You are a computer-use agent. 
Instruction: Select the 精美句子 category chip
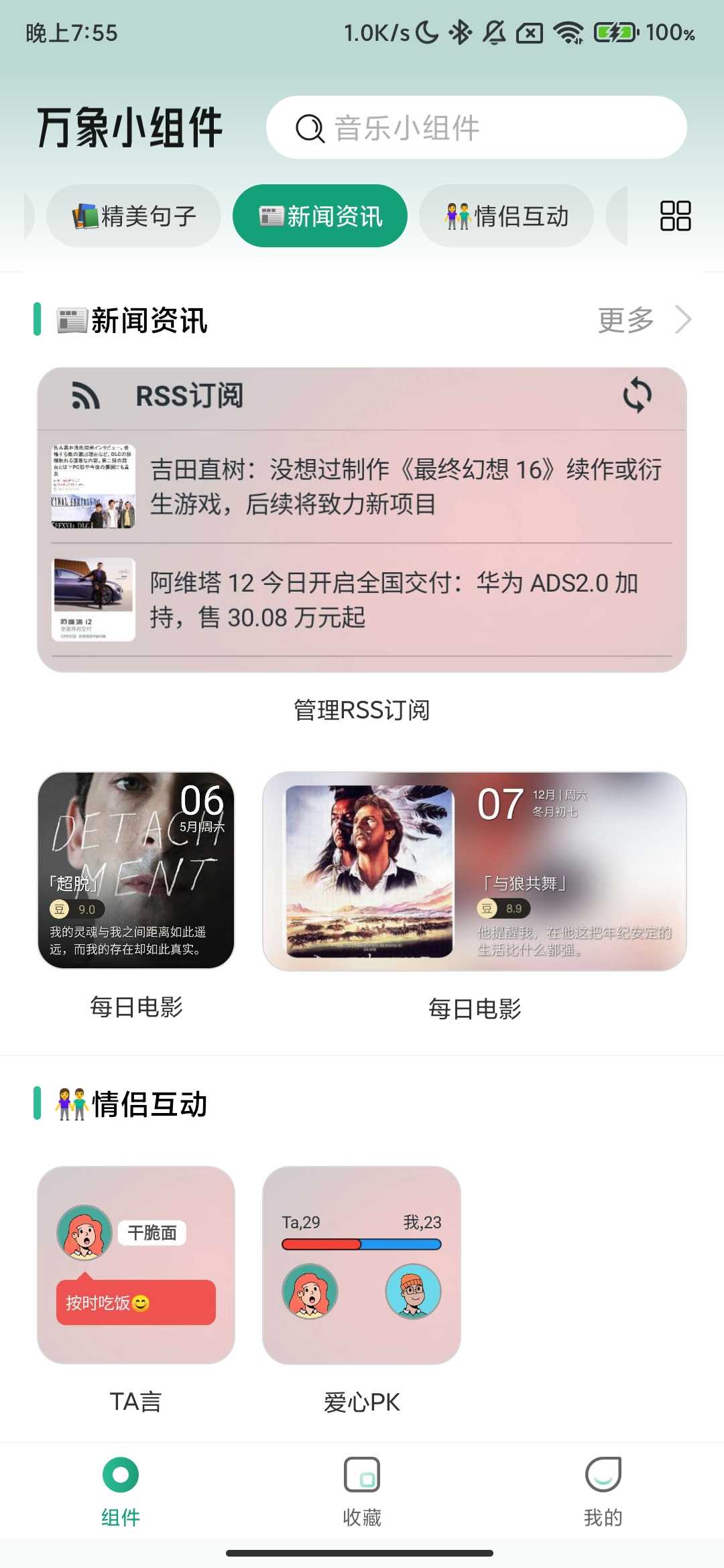[133, 216]
